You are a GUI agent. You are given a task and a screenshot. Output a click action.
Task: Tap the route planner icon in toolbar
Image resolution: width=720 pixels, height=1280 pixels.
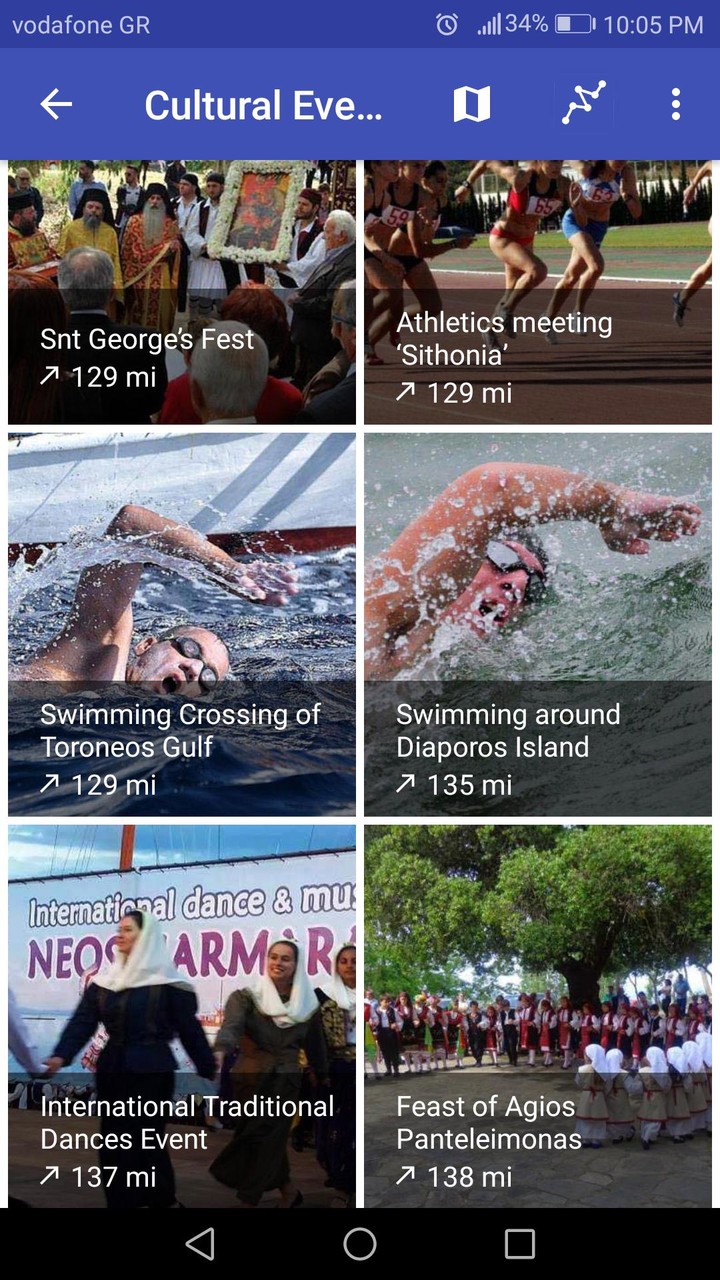[584, 104]
